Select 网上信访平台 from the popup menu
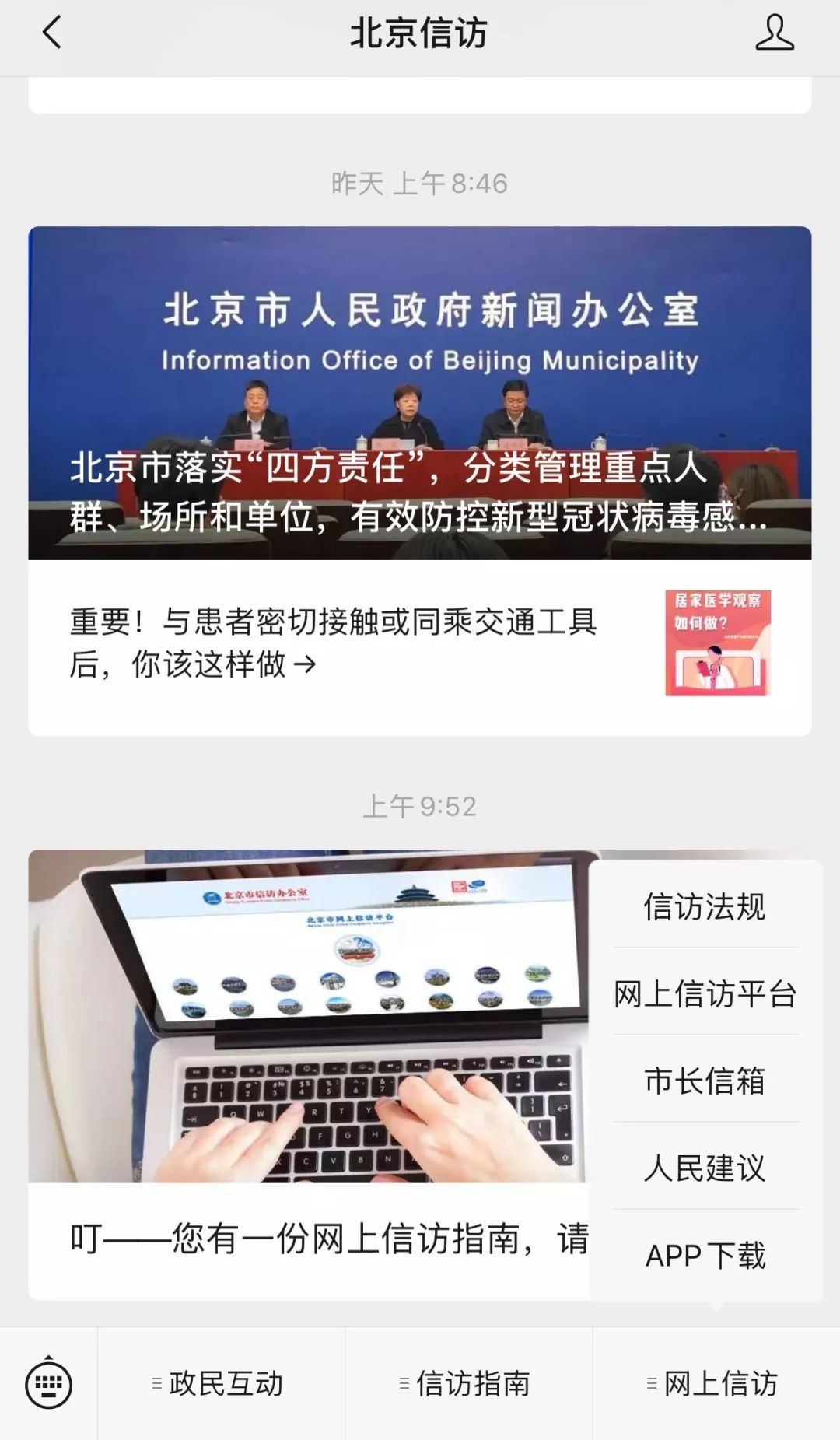 pyautogui.click(x=705, y=994)
